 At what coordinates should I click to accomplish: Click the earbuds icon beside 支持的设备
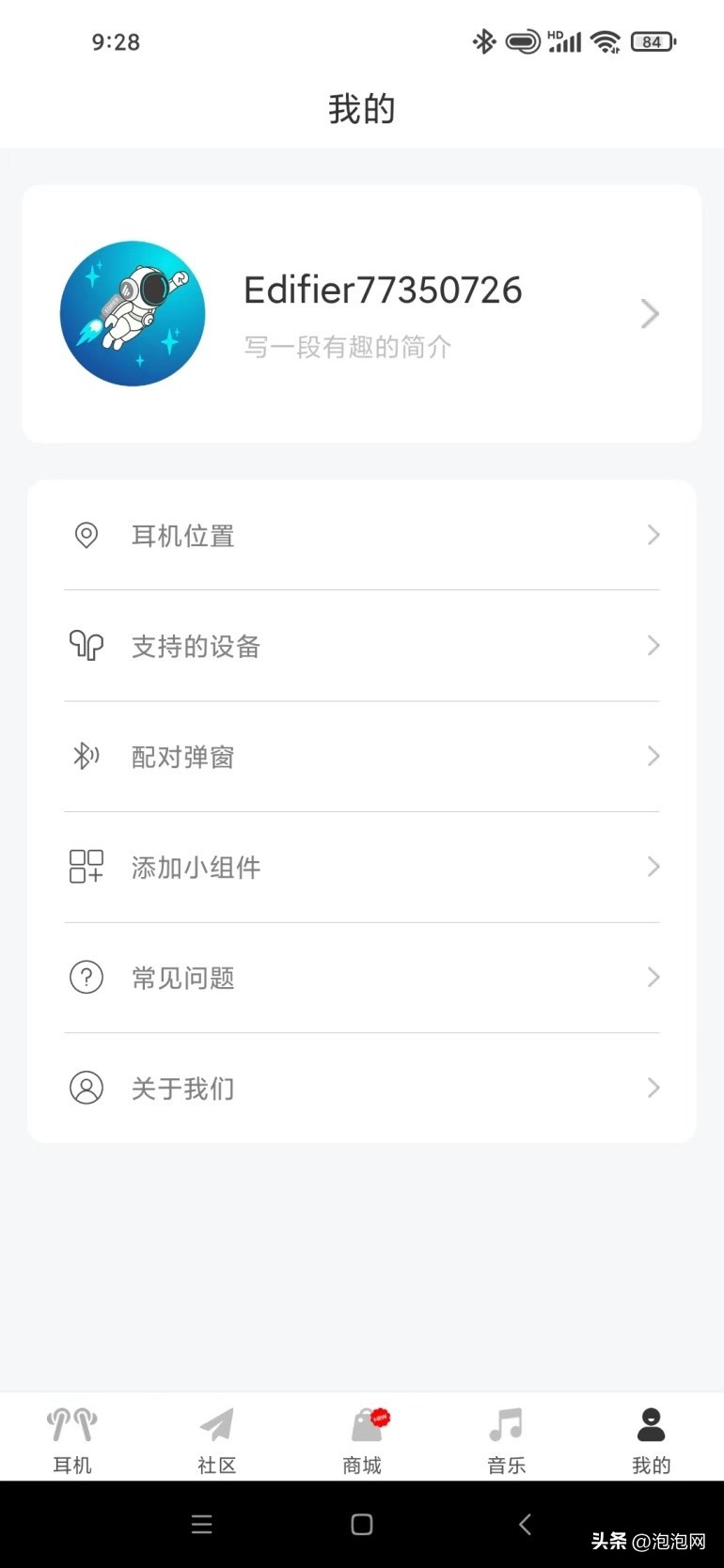87,646
